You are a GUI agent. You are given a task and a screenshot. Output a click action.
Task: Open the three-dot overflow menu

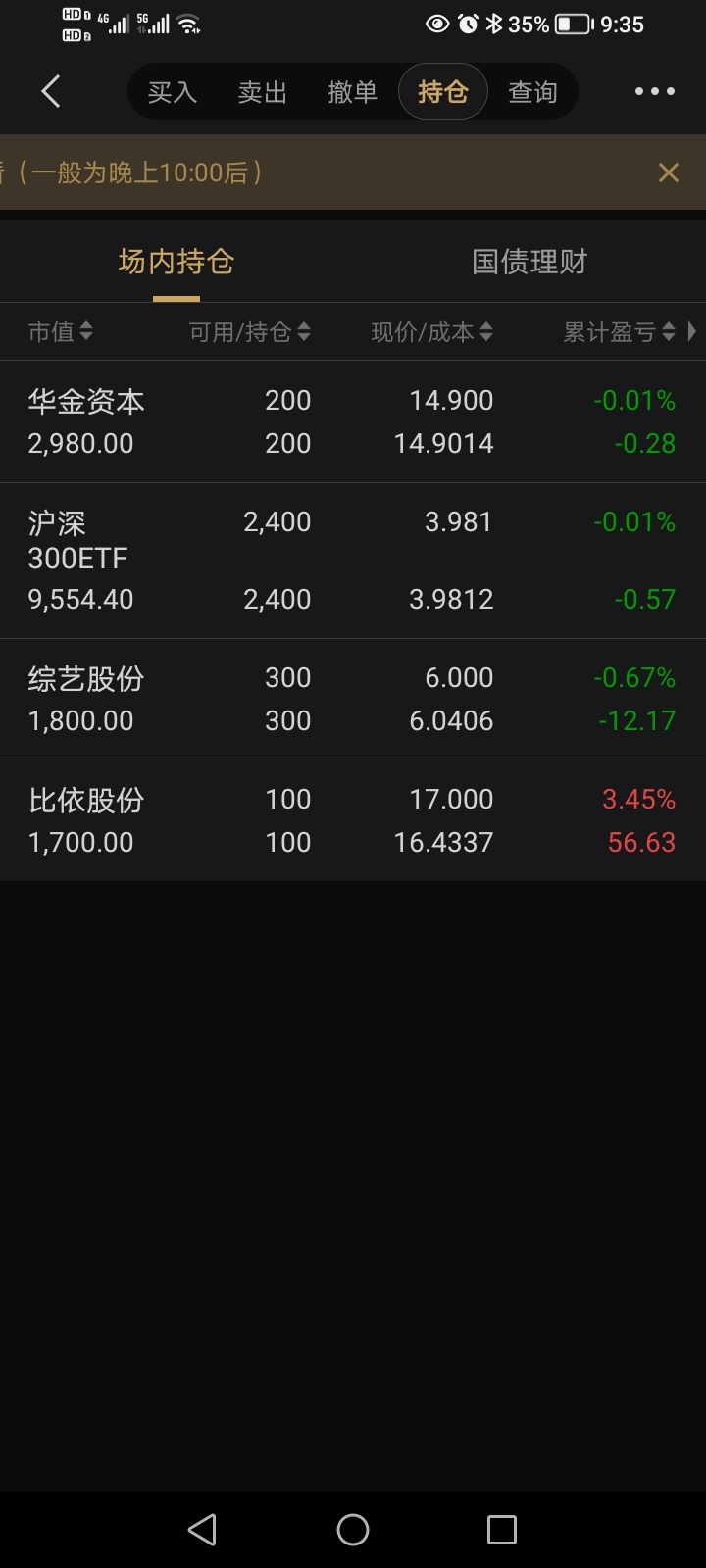point(654,92)
